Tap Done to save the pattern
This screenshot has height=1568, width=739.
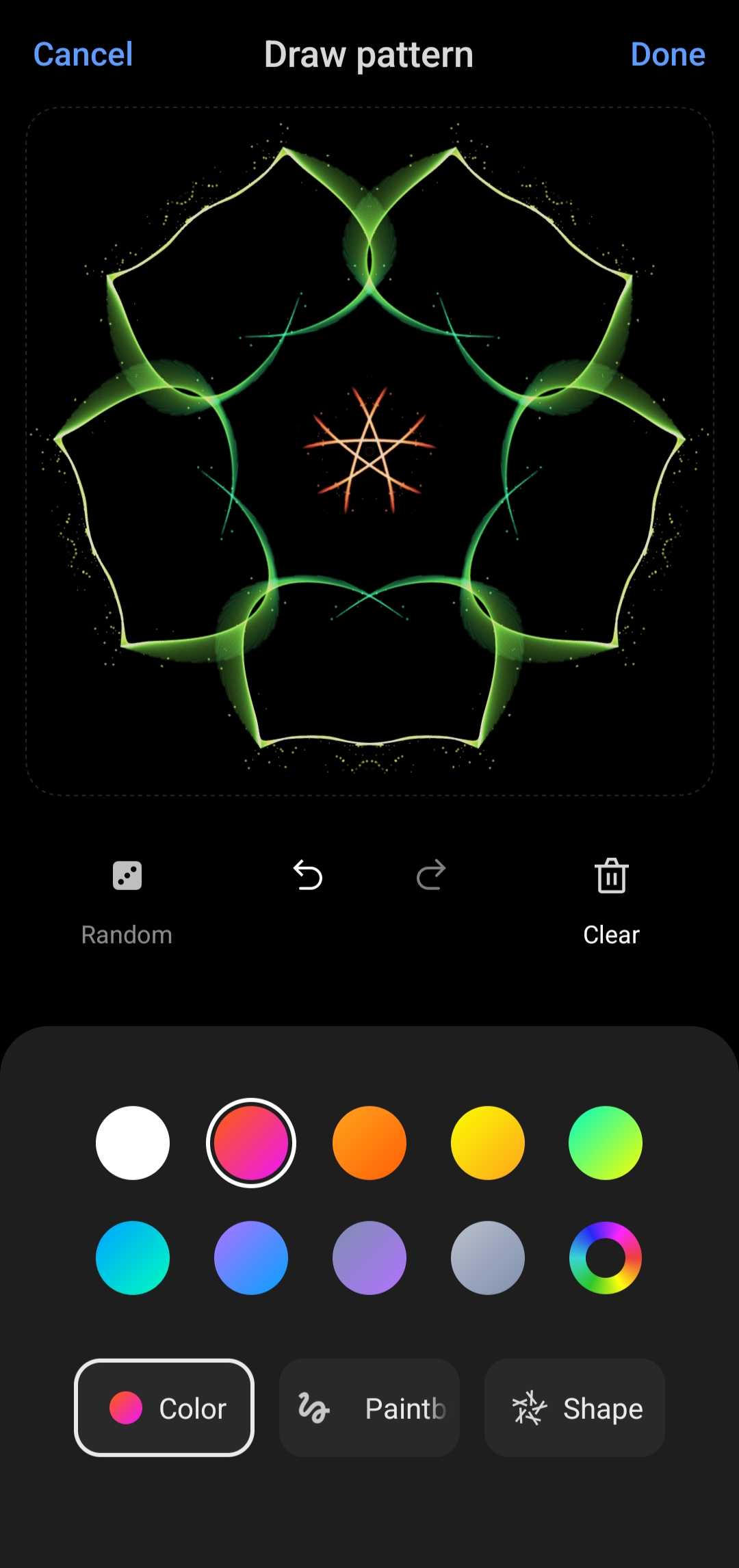[668, 55]
